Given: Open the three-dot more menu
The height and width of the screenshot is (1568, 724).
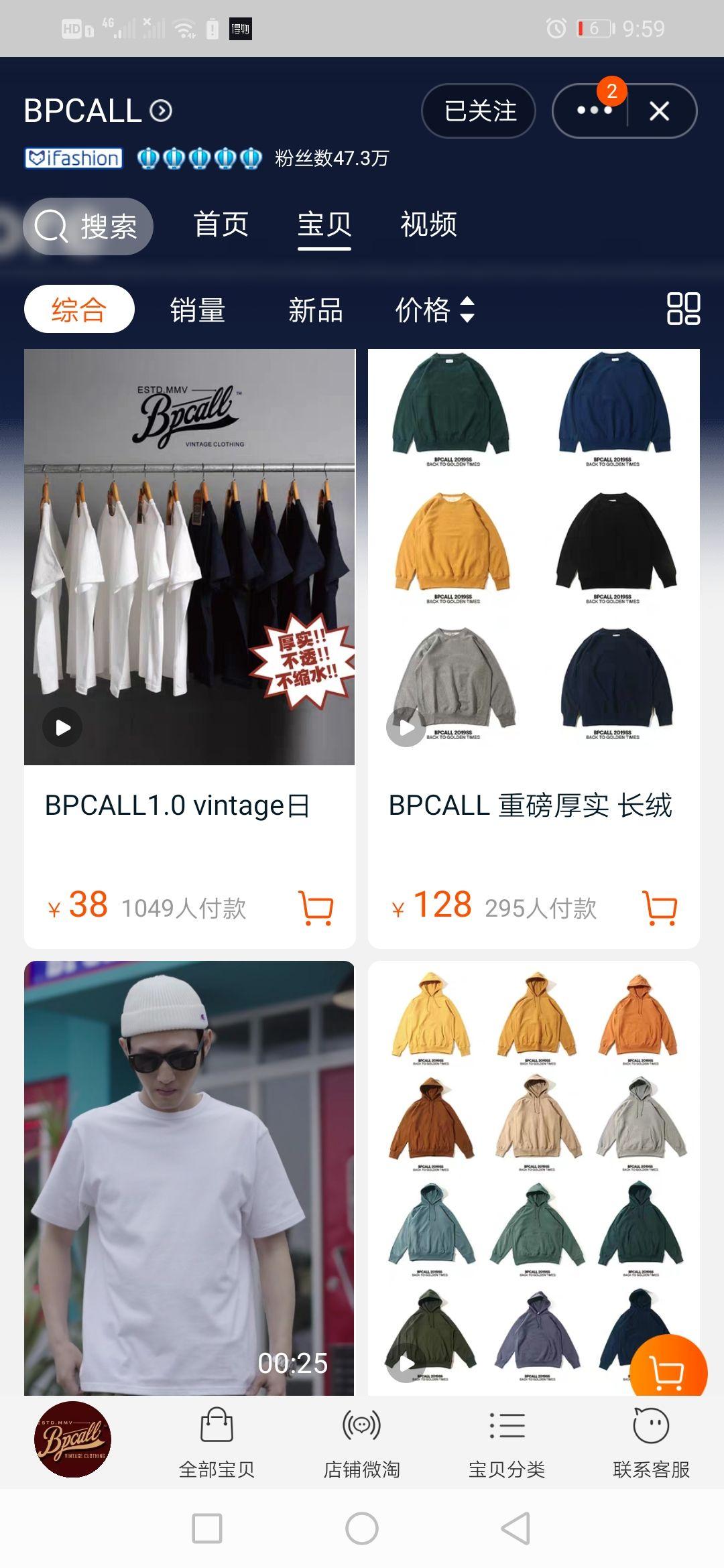Looking at the screenshot, I should tap(594, 111).
